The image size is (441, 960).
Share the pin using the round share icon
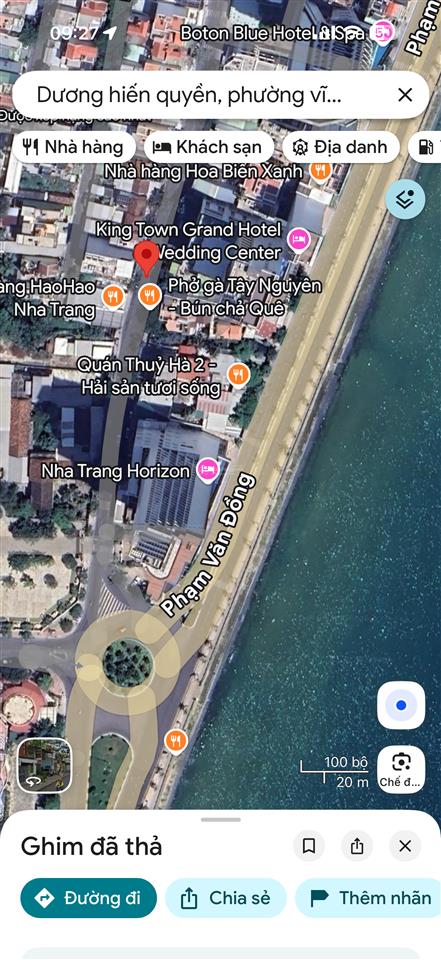pos(357,846)
